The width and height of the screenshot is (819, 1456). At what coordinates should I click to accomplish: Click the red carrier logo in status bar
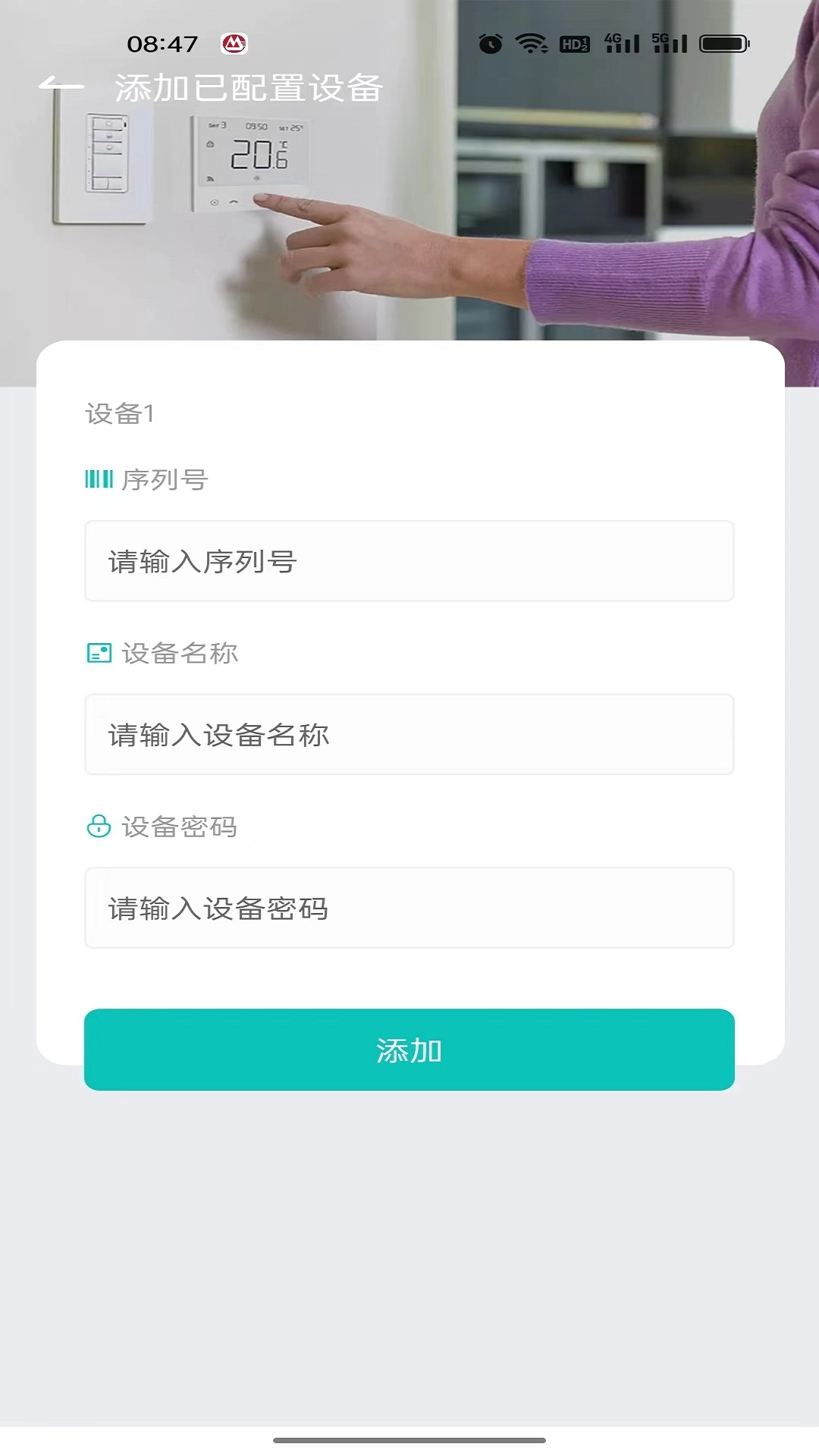pos(236,43)
